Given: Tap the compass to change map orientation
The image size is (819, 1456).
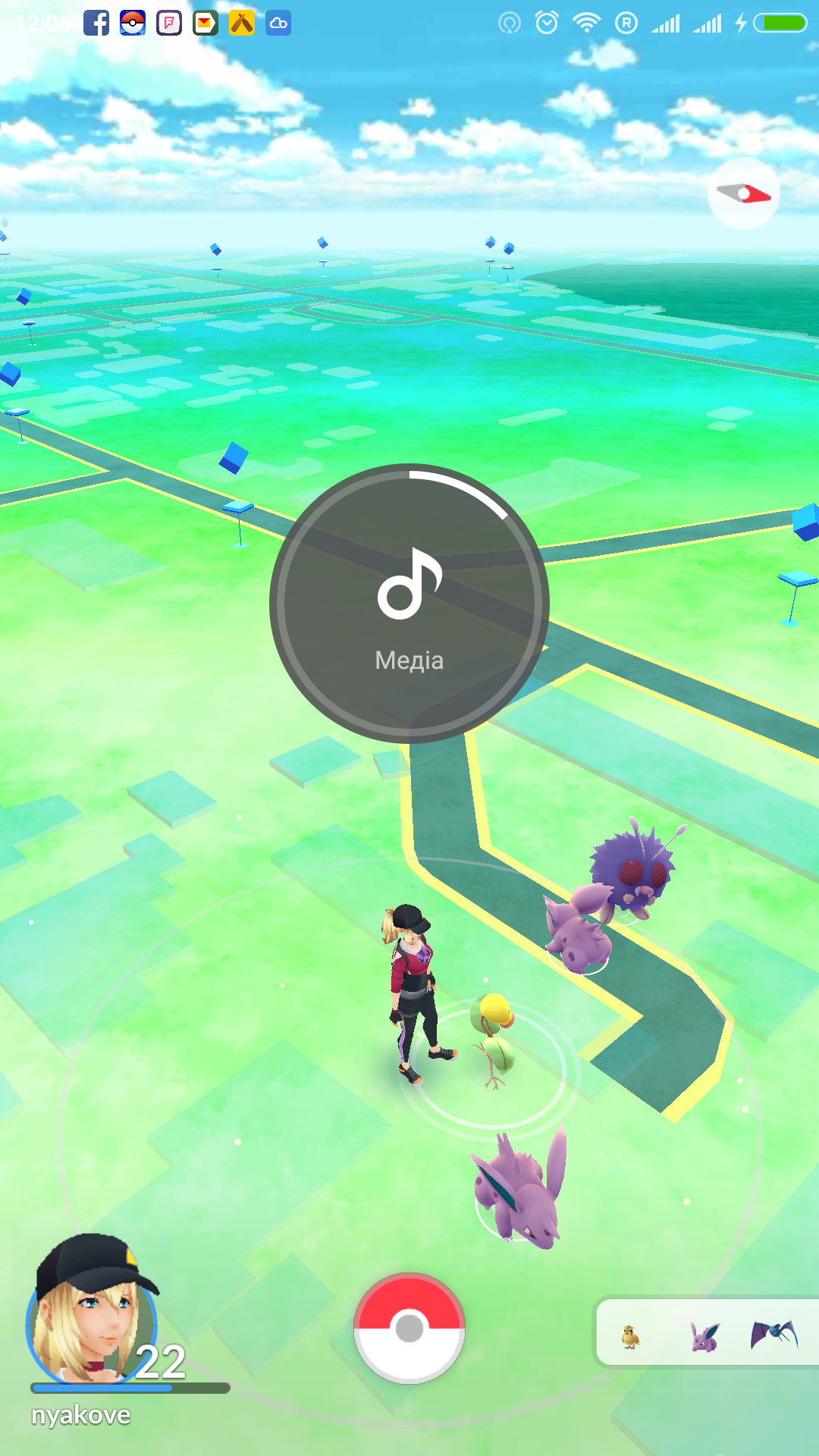Looking at the screenshot, I should (x=743, y=194).
